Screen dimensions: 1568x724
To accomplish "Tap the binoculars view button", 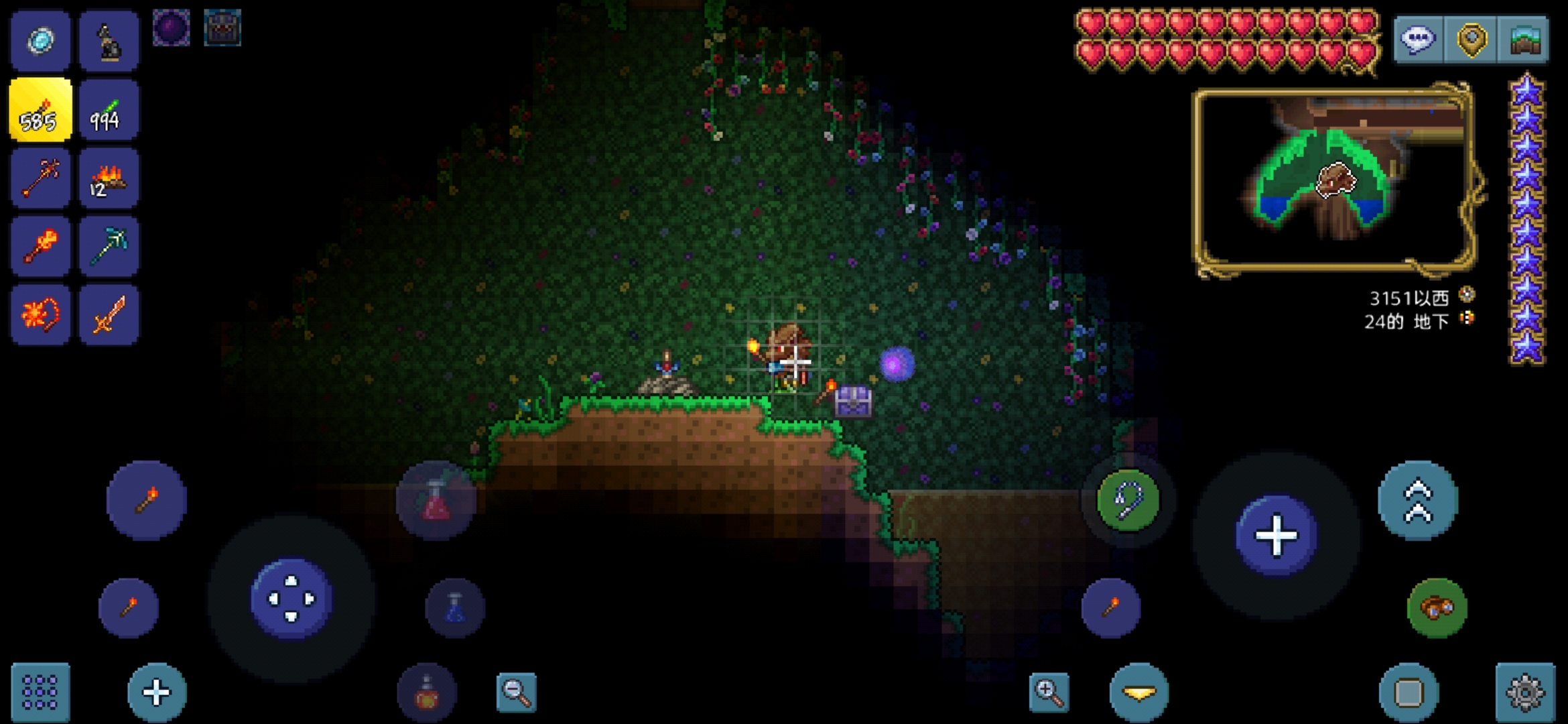I will pyautogui.click(x=1437, y=608).
